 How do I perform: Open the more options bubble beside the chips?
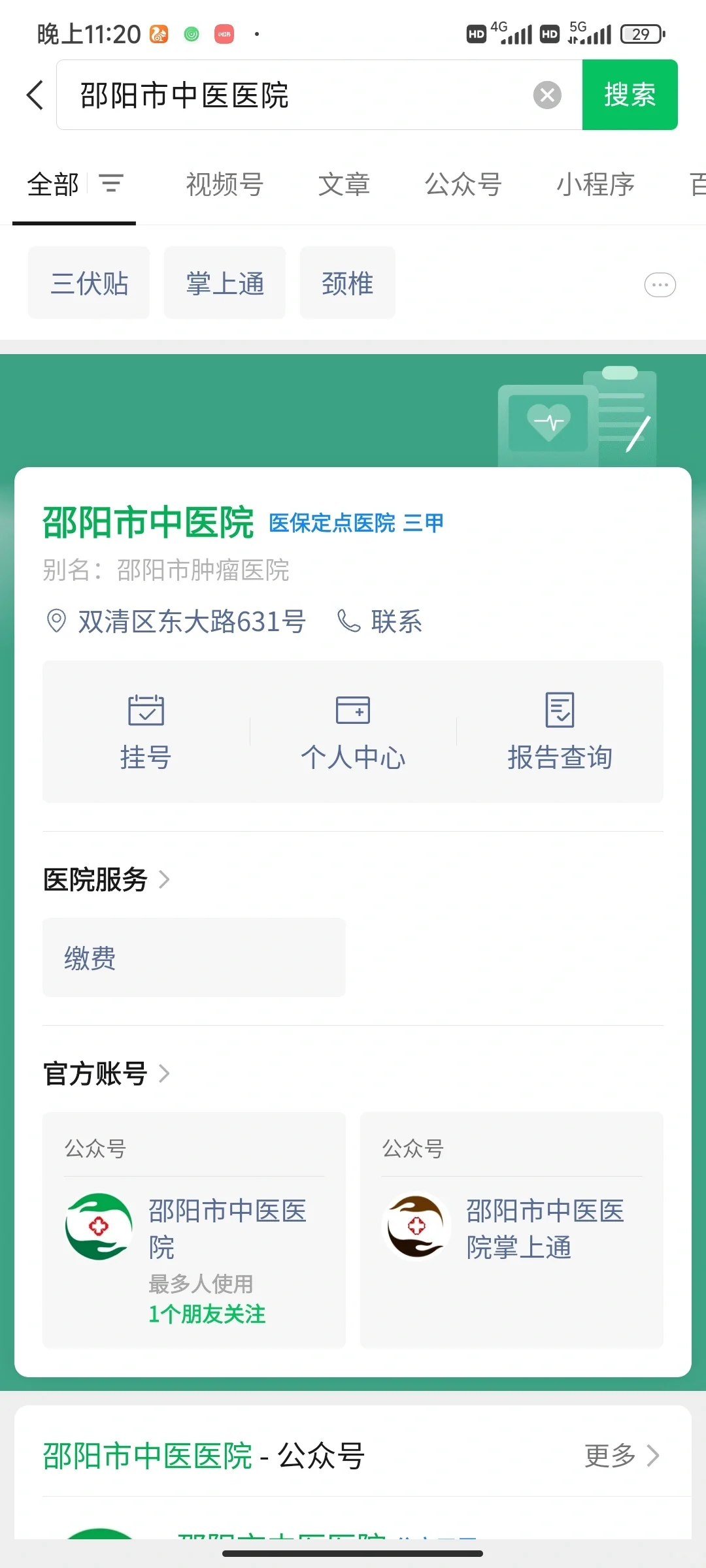[660, 285]
